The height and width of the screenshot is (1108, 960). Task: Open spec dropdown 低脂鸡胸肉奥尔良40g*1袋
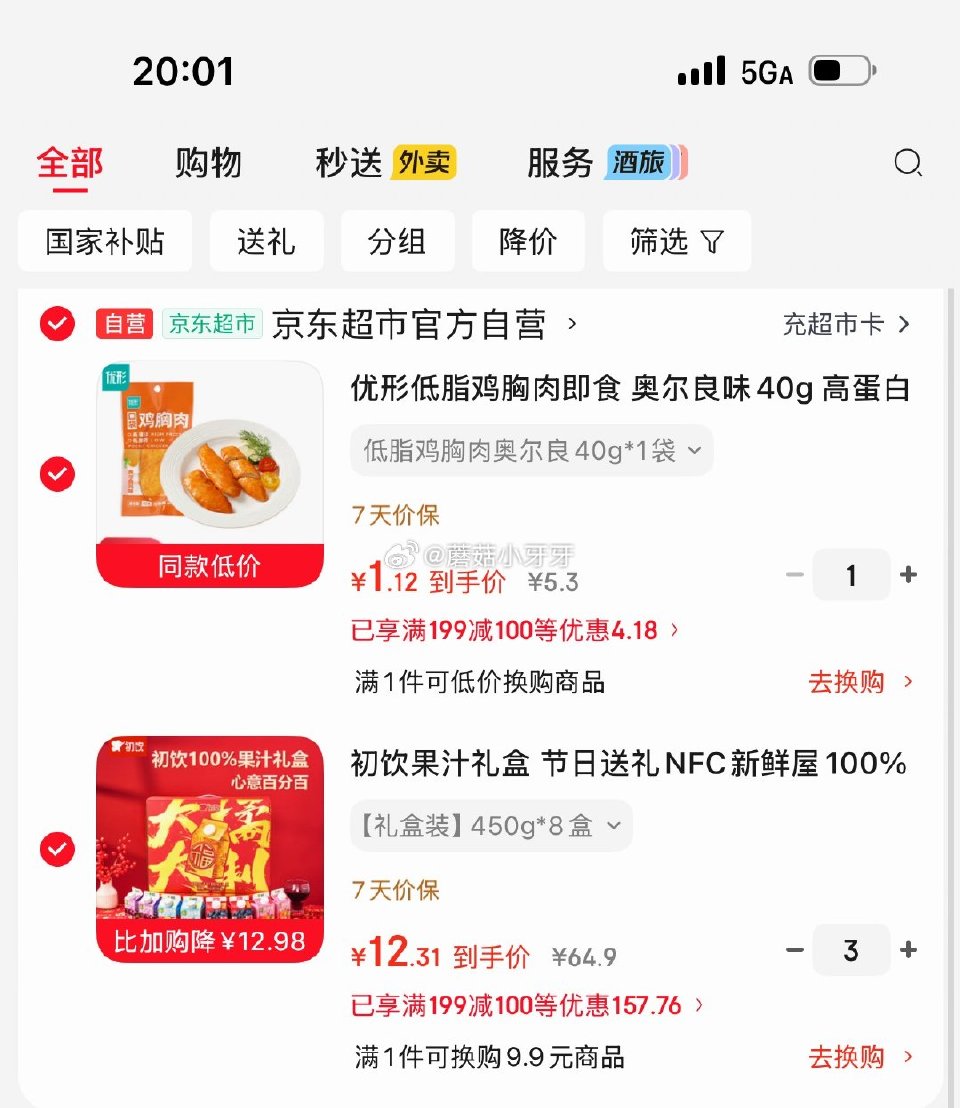(531, 451)
